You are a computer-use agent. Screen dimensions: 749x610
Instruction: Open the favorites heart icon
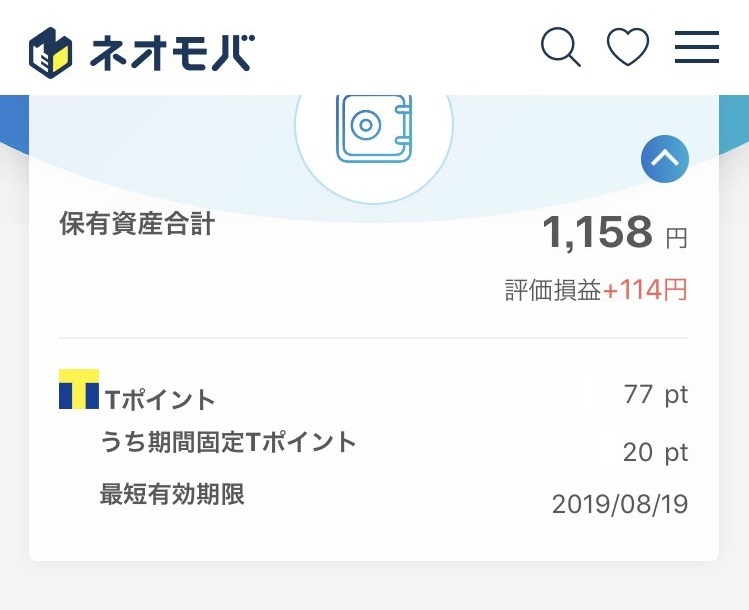pos(628,47)
